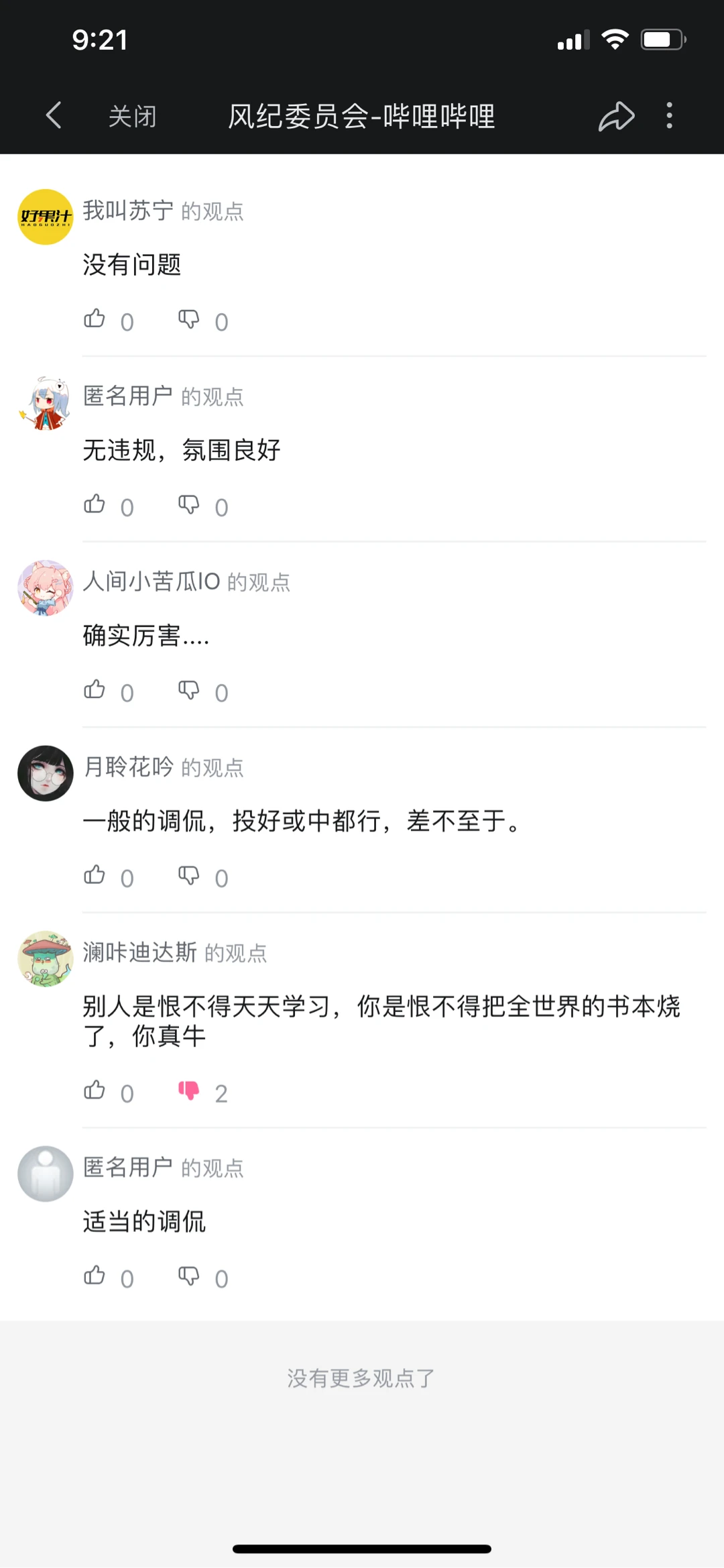Share this page via the arrow icon

pyautogui.click(x=616, y=116)
